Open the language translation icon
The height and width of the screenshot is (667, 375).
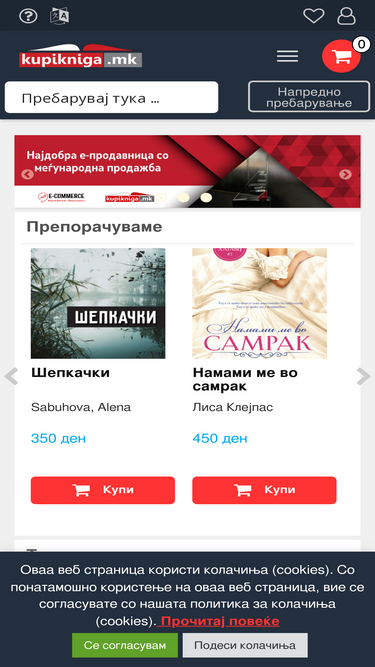tap(60, 17)
